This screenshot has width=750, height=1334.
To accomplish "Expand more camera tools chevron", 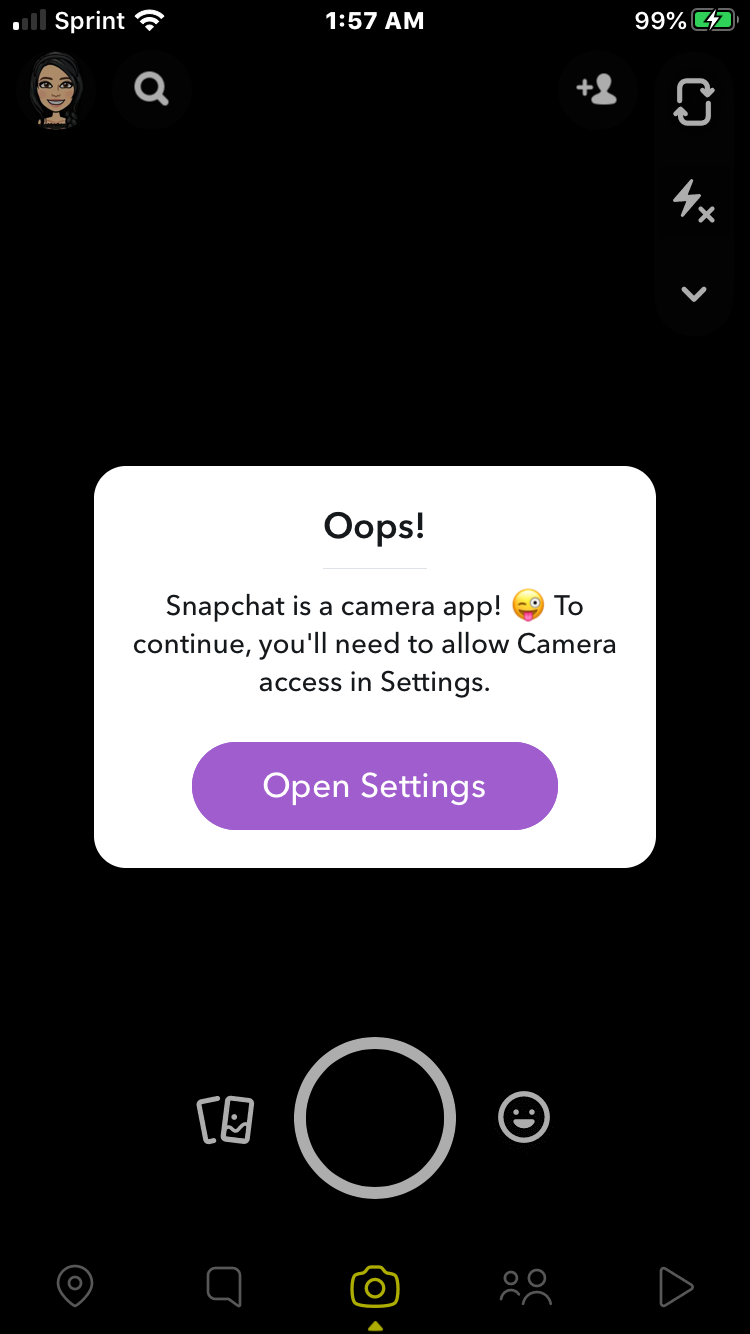I will [693, 294].
